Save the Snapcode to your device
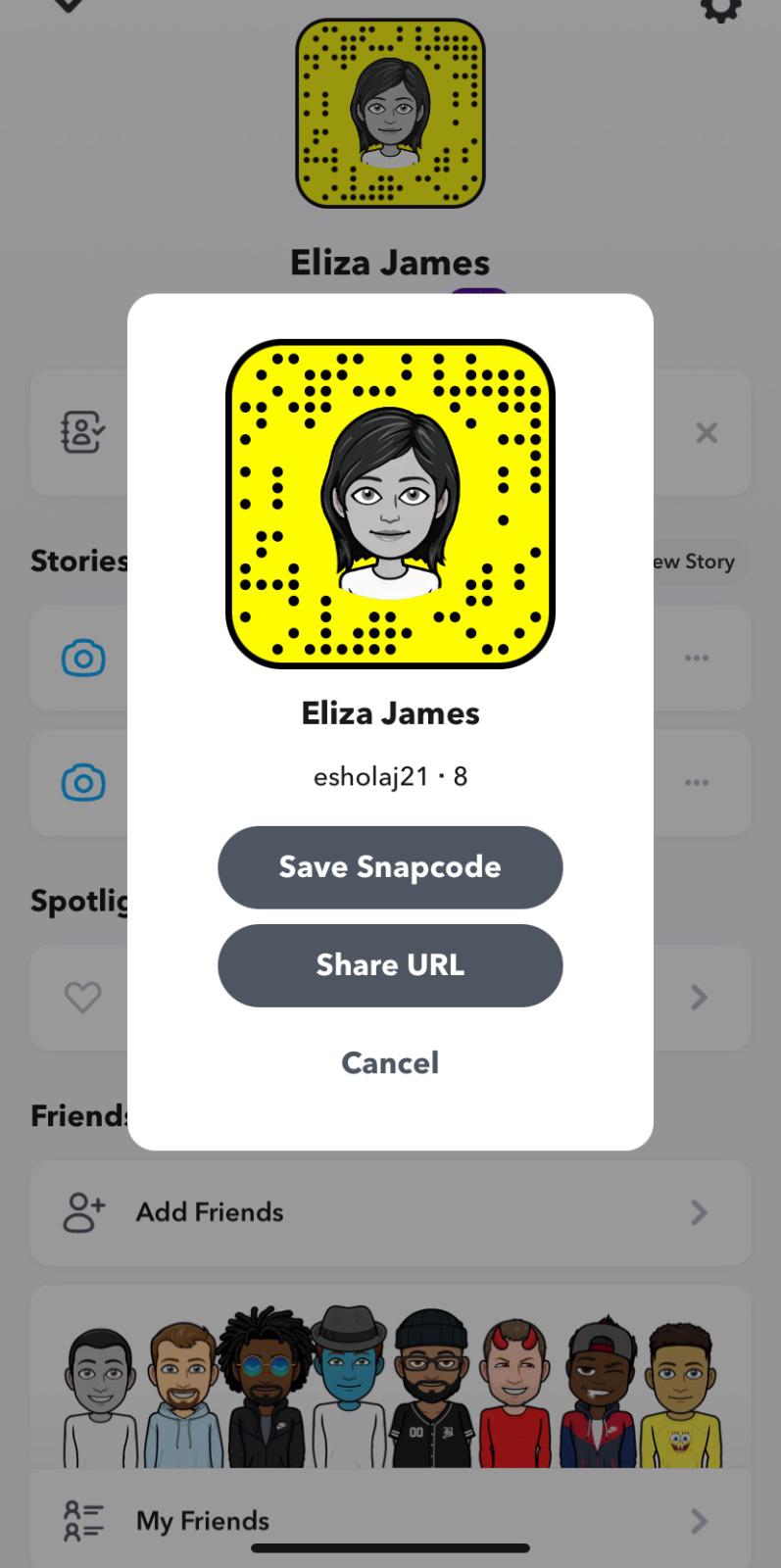The image size is (781, 1568). pyautogui.click(x=390, y=867)
